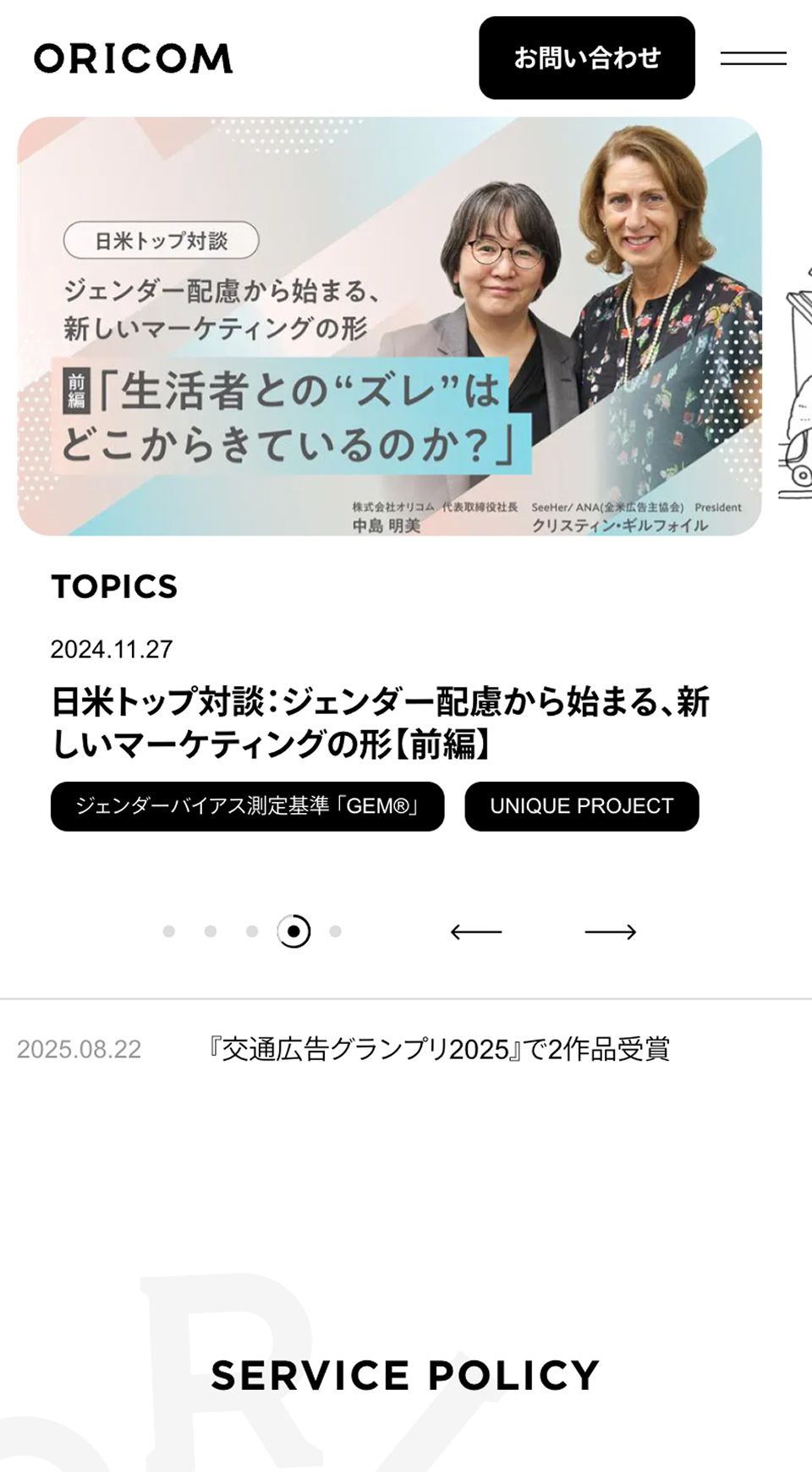812x1472 pixels.
Task: Go to the previous slide arrow
Action: (476, 932)
